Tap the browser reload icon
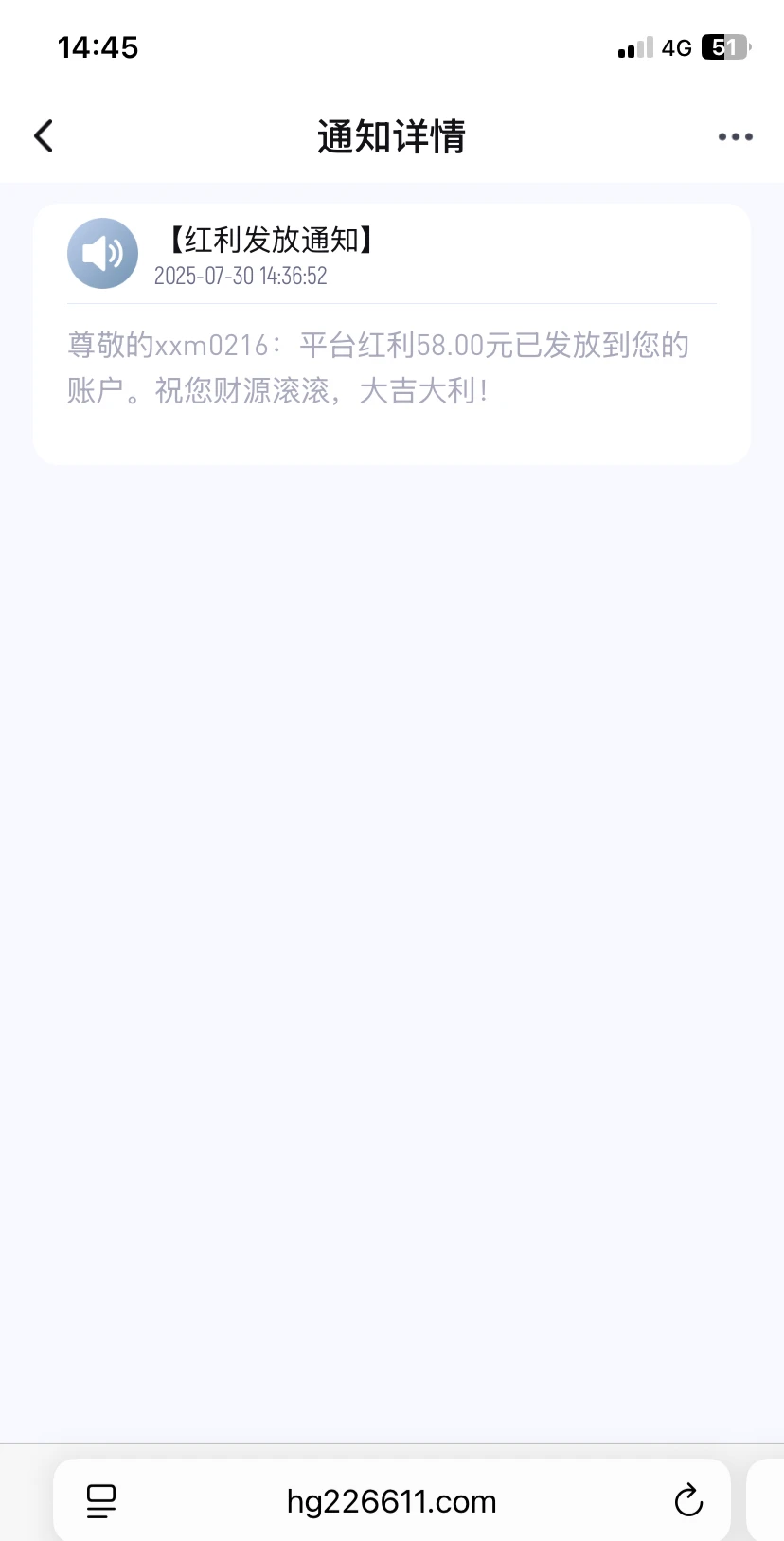The width and height of the screenshot is (784, 1541). (x=688, y=1500)
